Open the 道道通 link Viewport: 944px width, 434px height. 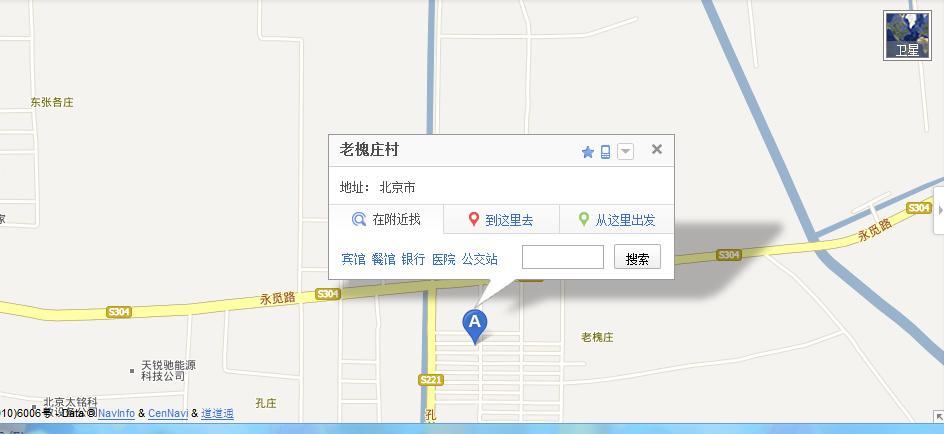pyautogui.click(x=217, y=413)
